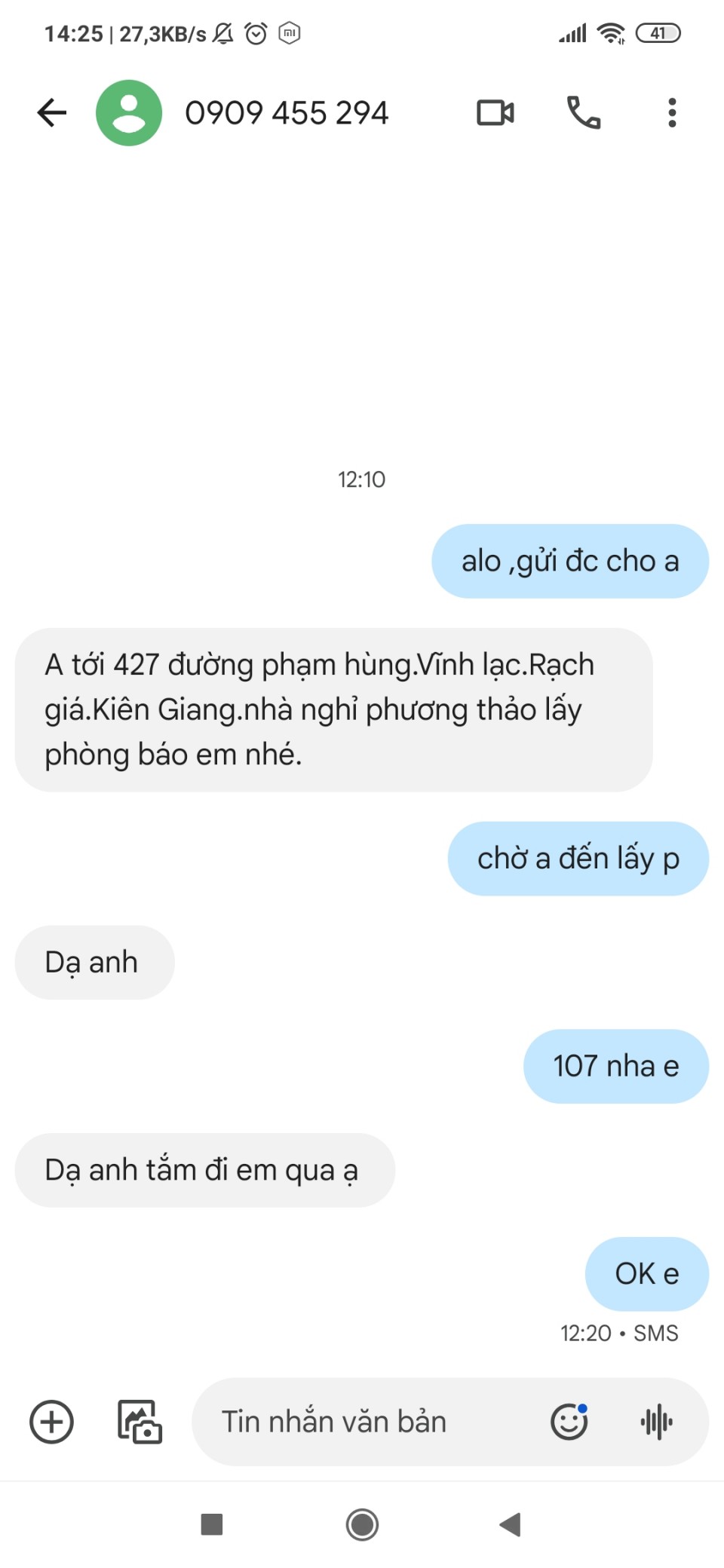Open the three-dot overflow menu
The image size is (724, 1568).
click(x=671, y=113)
